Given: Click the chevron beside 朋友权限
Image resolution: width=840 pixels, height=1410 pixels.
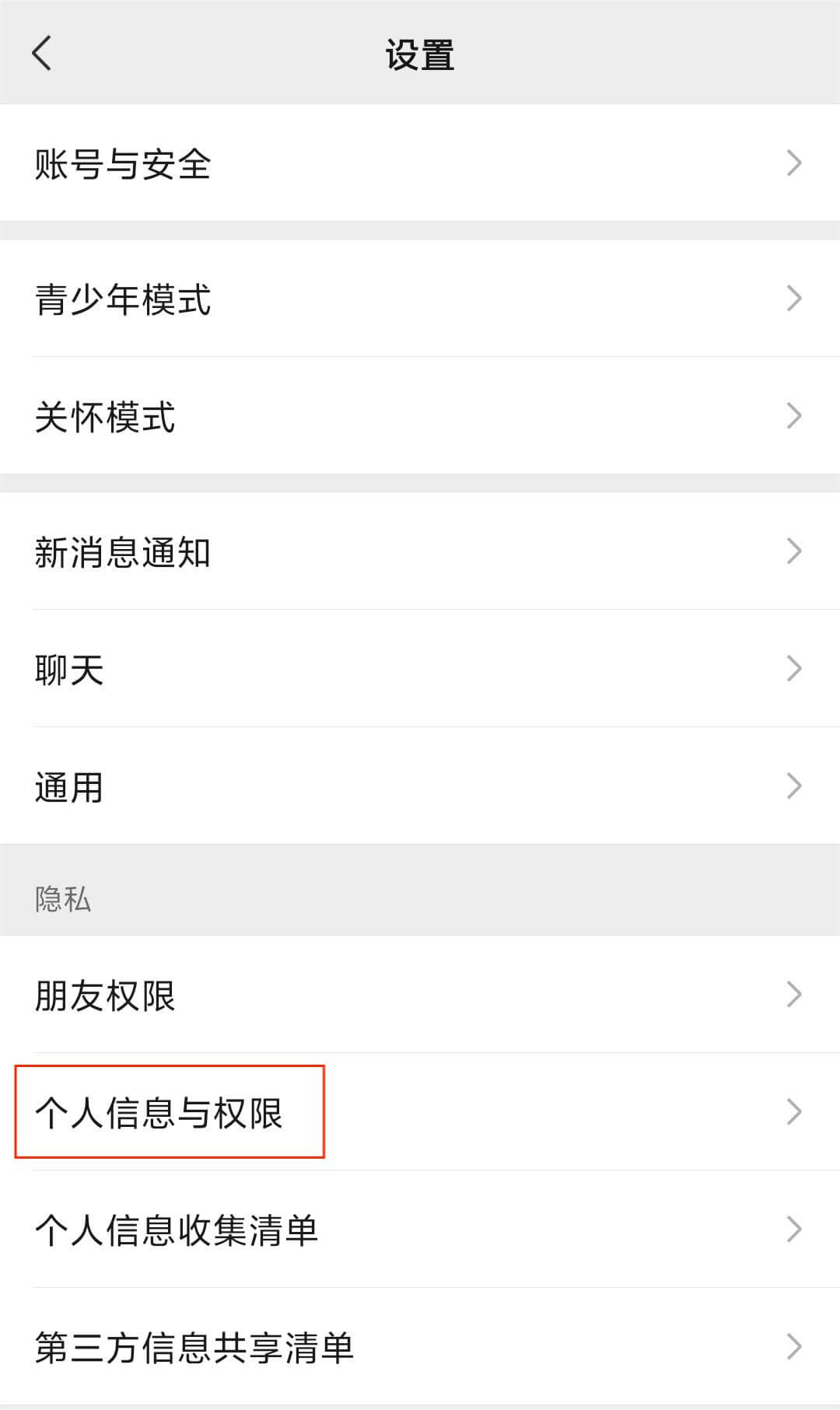Looking at the screenshot, I should pyautogui.click(x=794, y=994).
